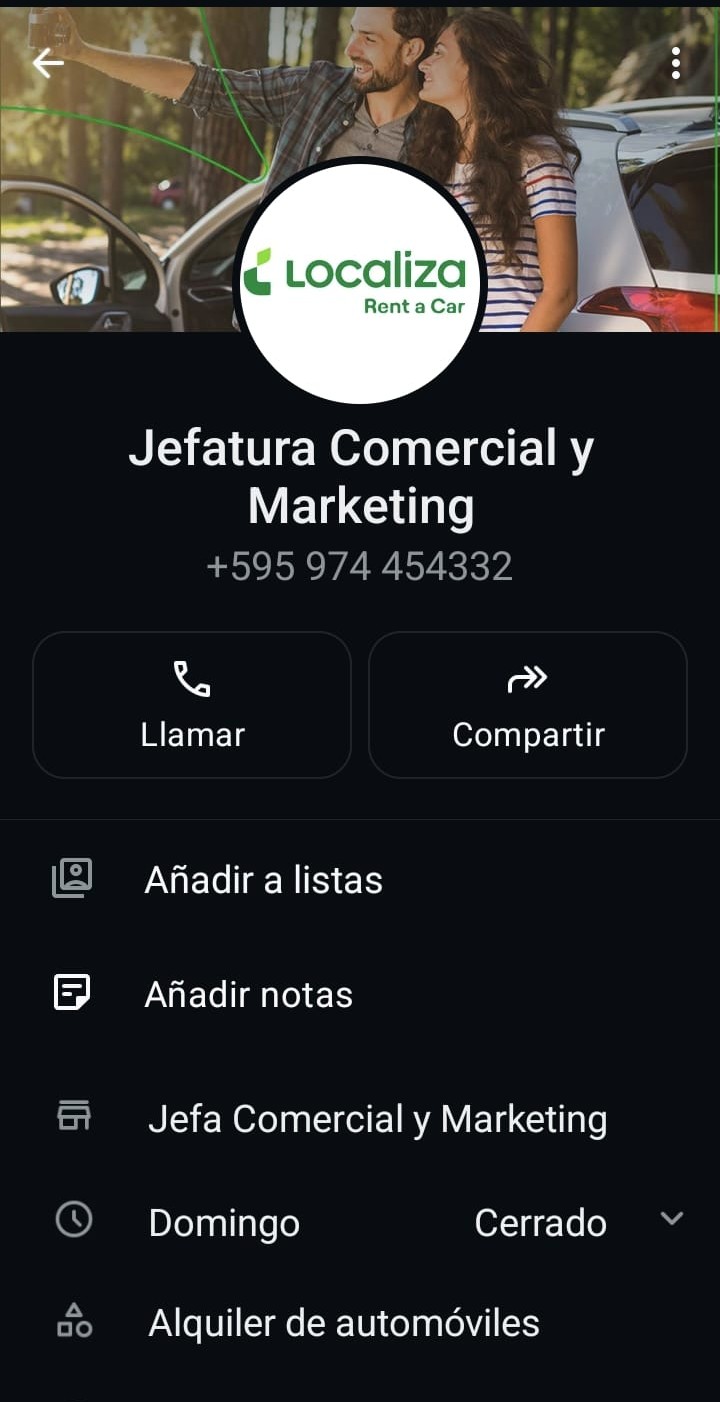Share this contact via Compartir
The height and width of the screenshot is (1402, 720).
pyautogui.click(x=528, y=705)
